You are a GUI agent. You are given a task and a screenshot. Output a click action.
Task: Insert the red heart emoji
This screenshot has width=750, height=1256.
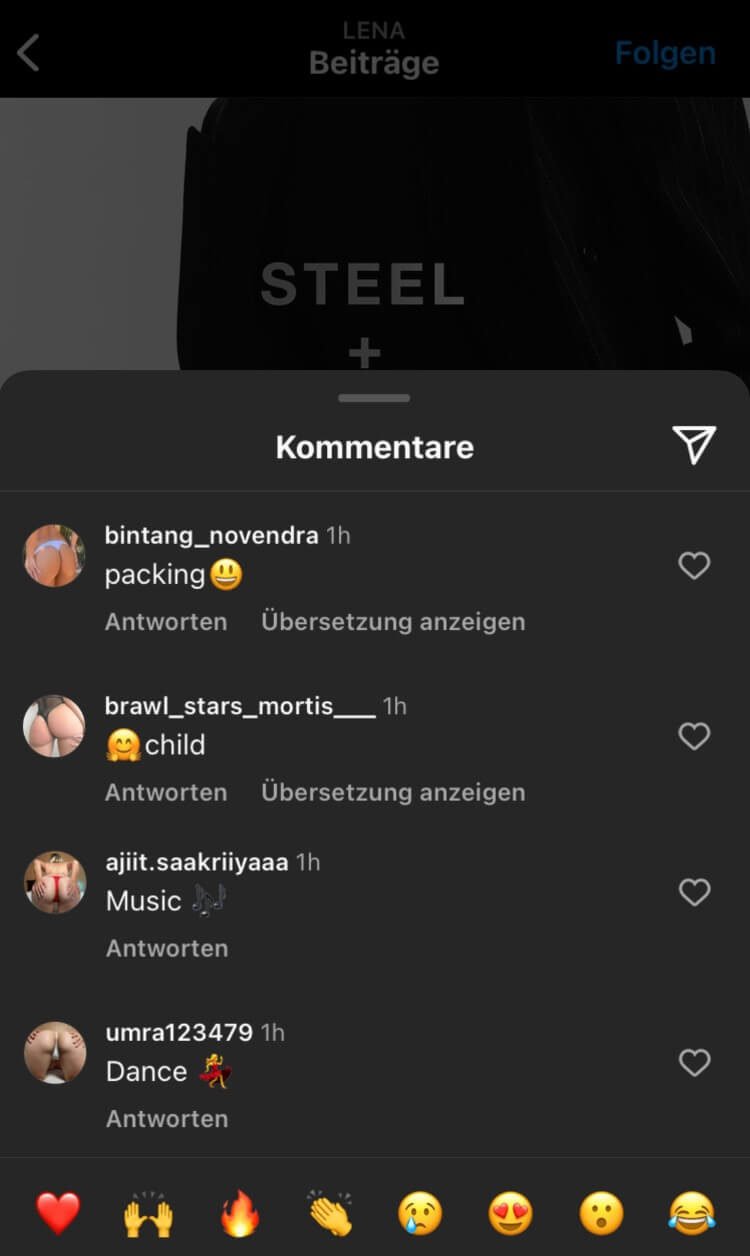58,1213
